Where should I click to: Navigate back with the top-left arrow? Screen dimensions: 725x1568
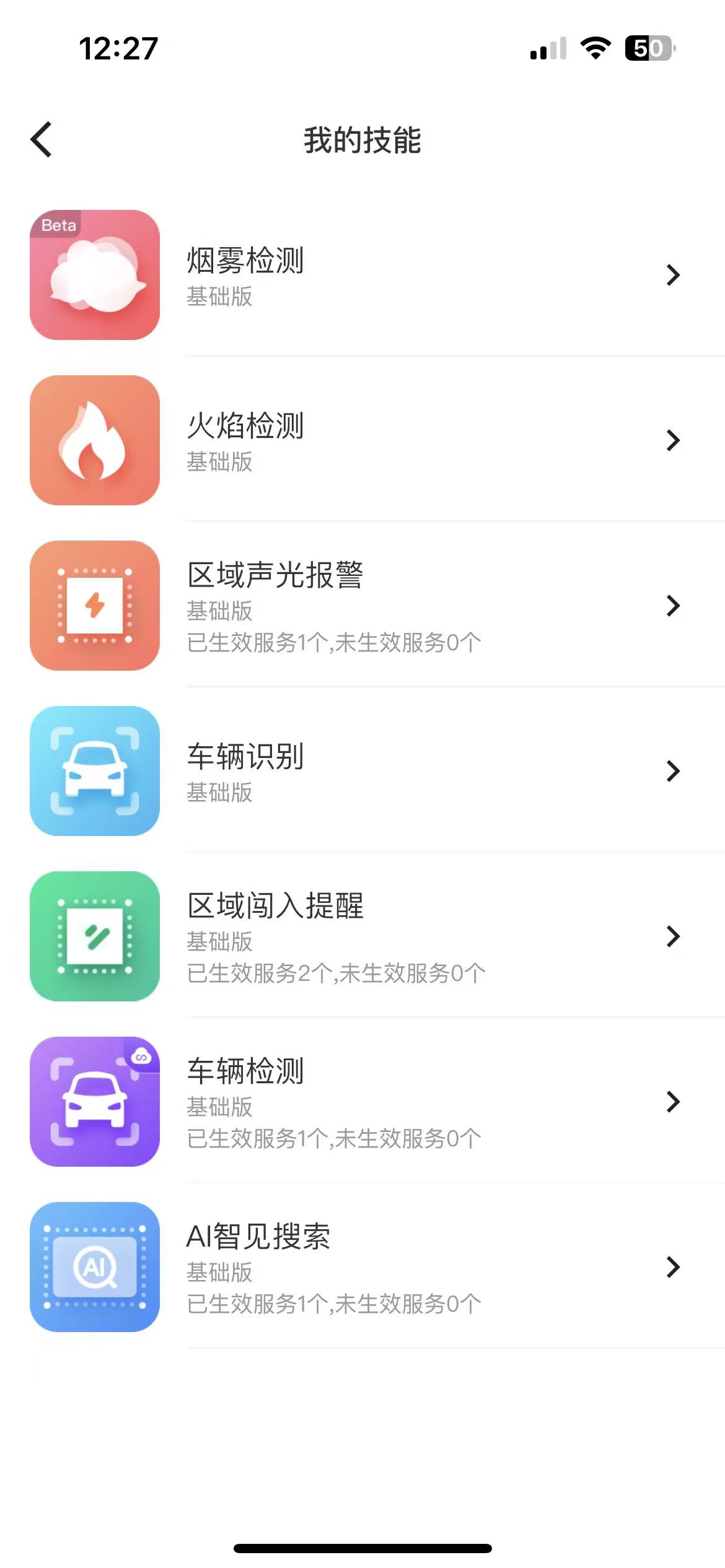click(41, 139)
